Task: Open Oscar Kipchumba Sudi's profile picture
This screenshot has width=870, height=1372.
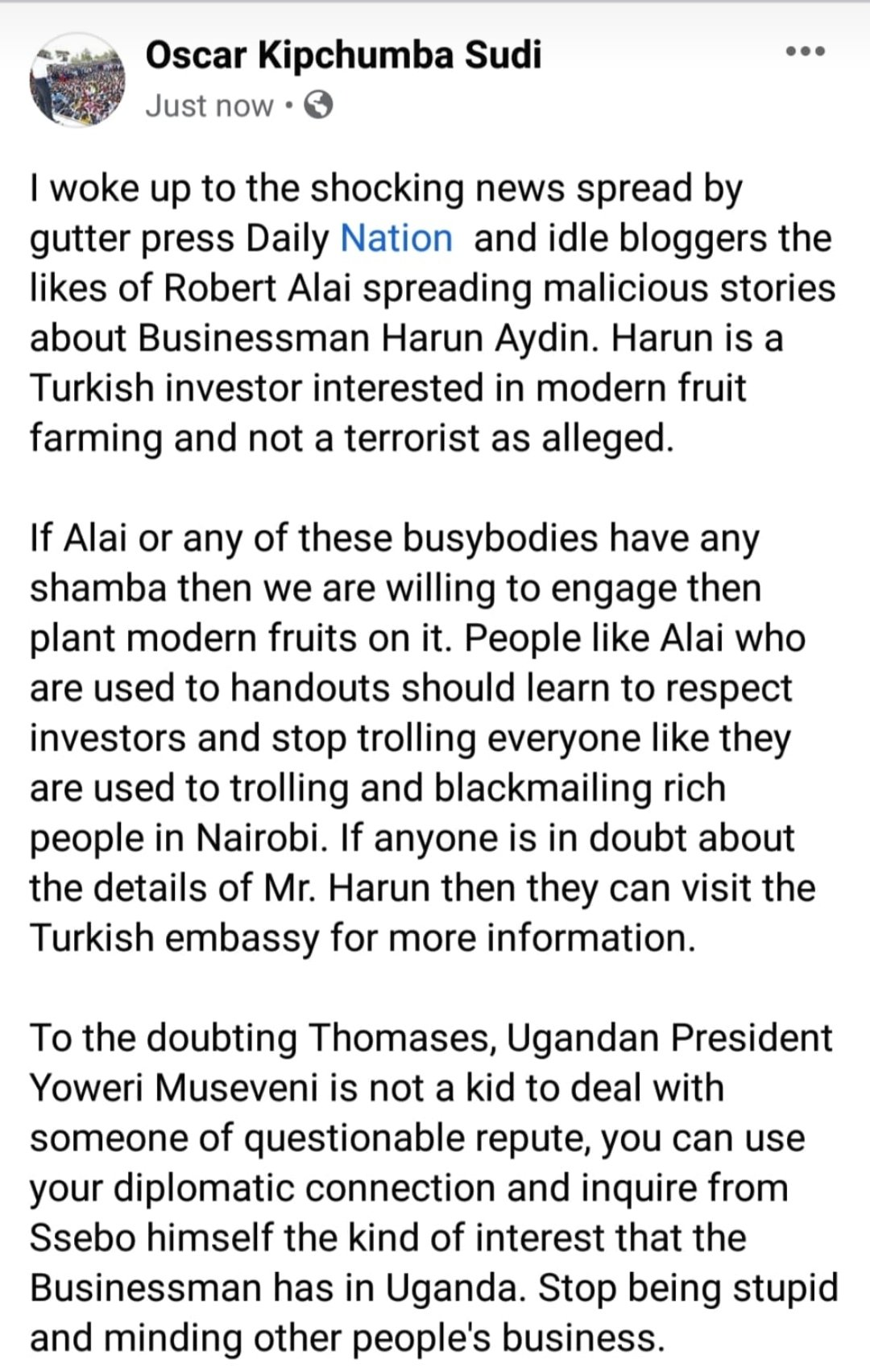Action: [78, 81]
